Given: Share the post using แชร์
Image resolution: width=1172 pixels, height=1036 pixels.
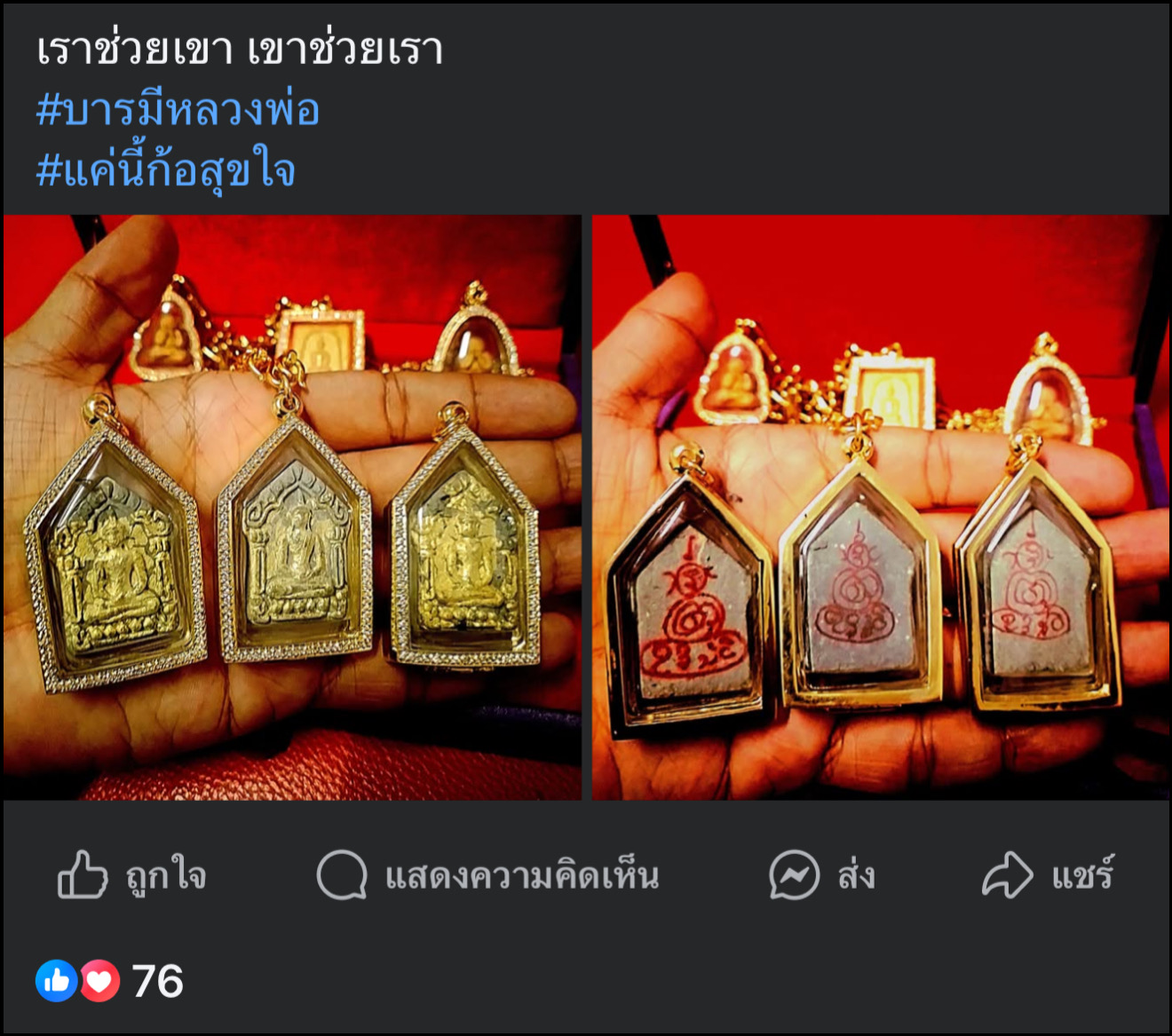Looking at the screenshot, I should [x=1048, y=875].
